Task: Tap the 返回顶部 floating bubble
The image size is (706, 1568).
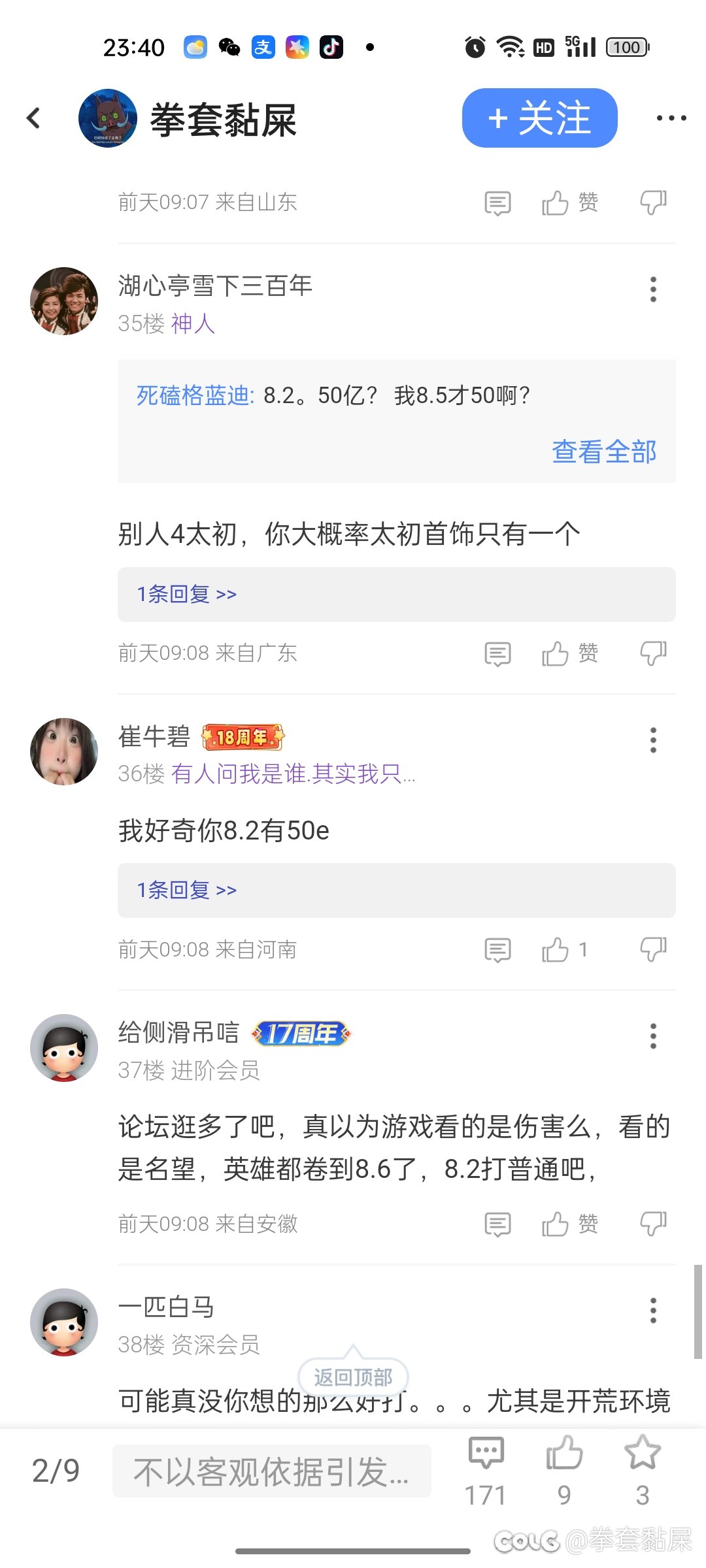Action: click(352, 1376)
